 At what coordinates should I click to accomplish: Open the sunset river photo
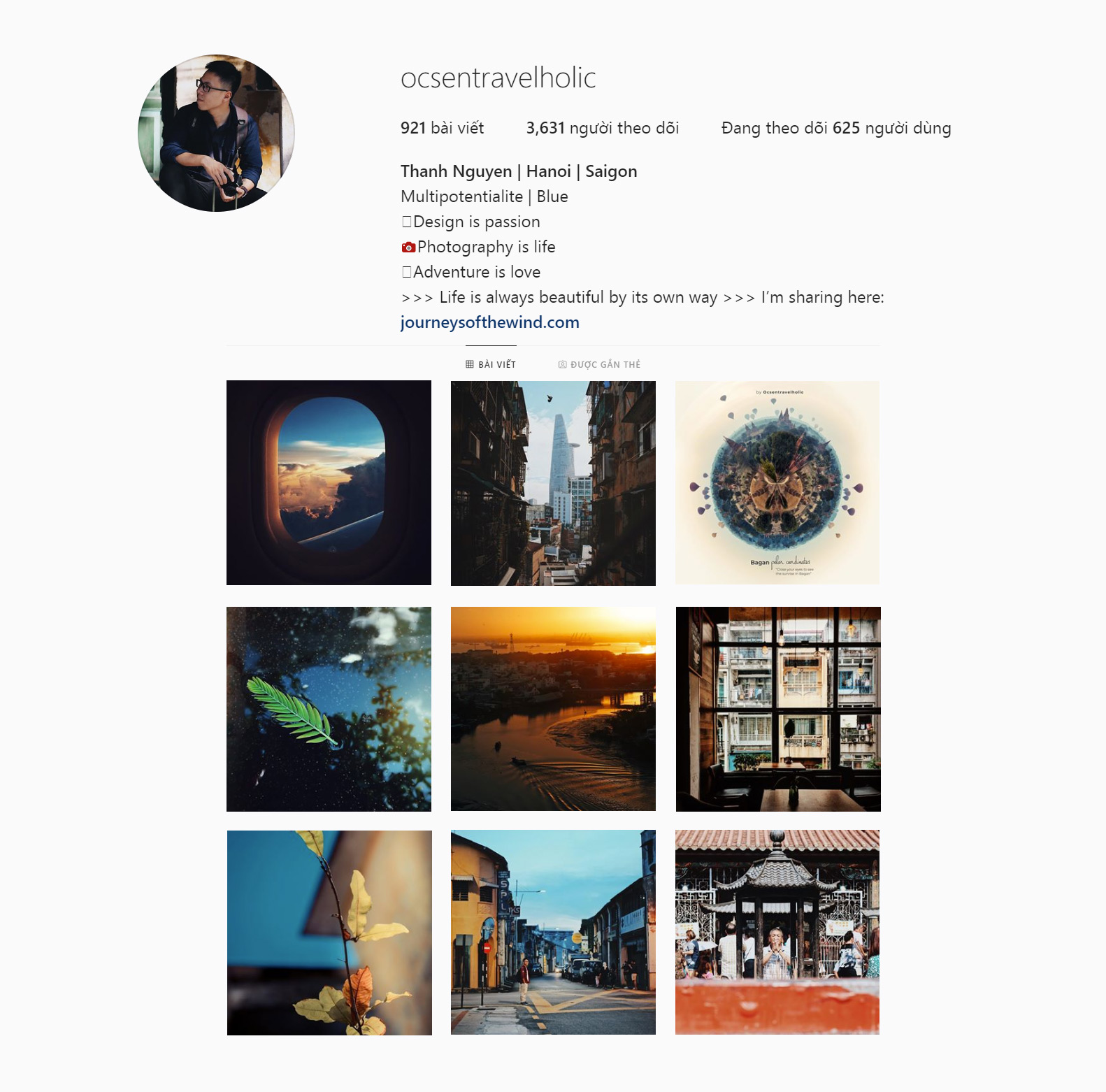[x=553, y=709]
